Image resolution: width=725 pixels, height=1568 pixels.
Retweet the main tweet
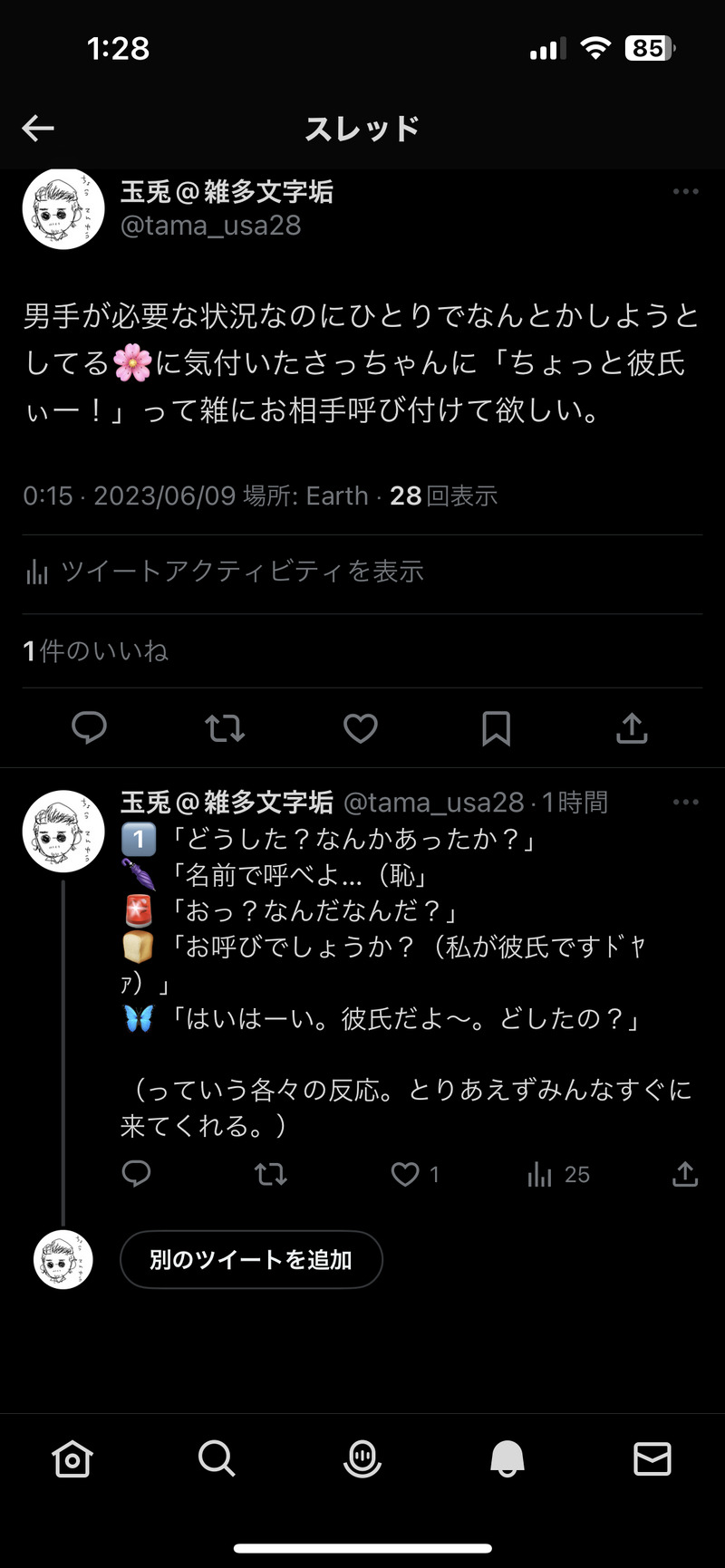(x=225, y=728)
